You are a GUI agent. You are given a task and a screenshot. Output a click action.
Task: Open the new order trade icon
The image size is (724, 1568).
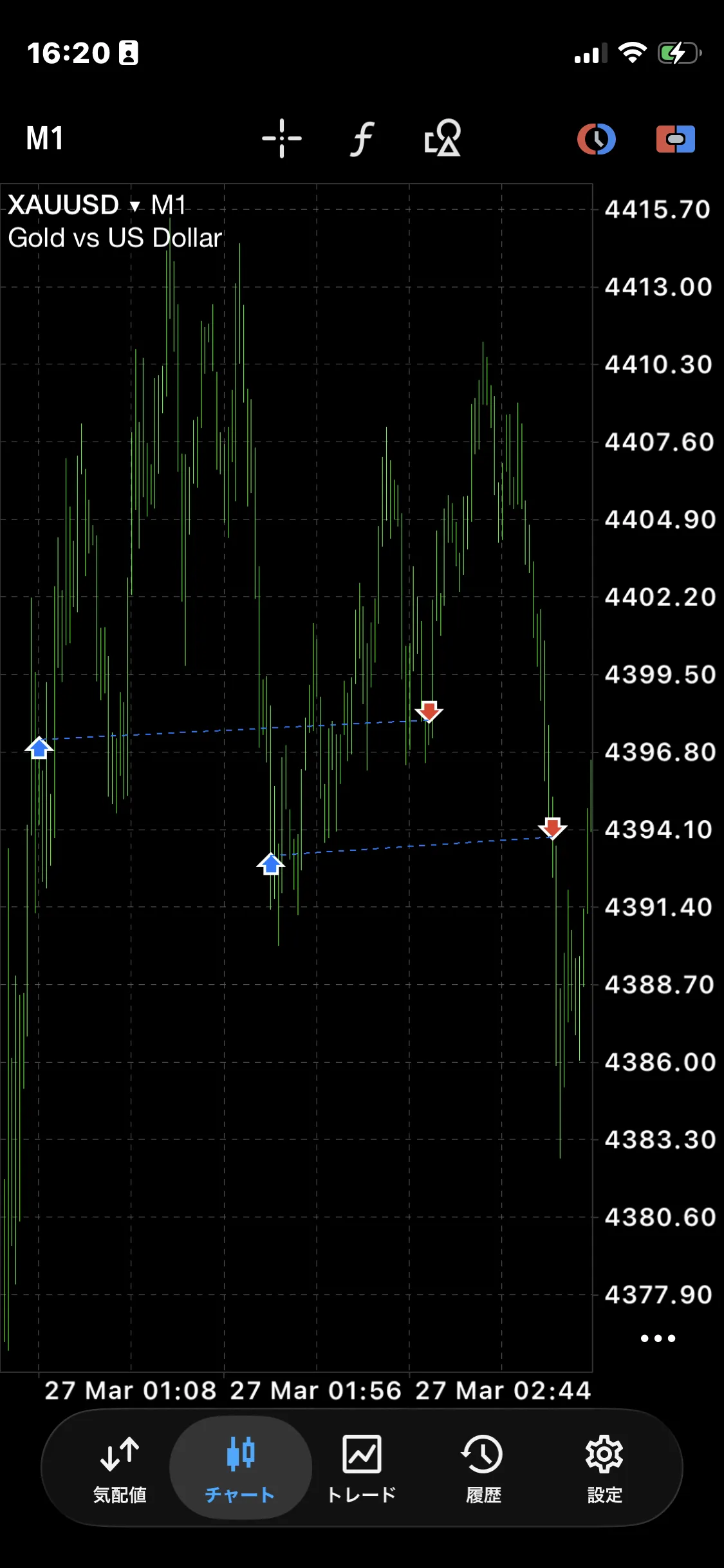pyautogui.click(x=675, y=139)
